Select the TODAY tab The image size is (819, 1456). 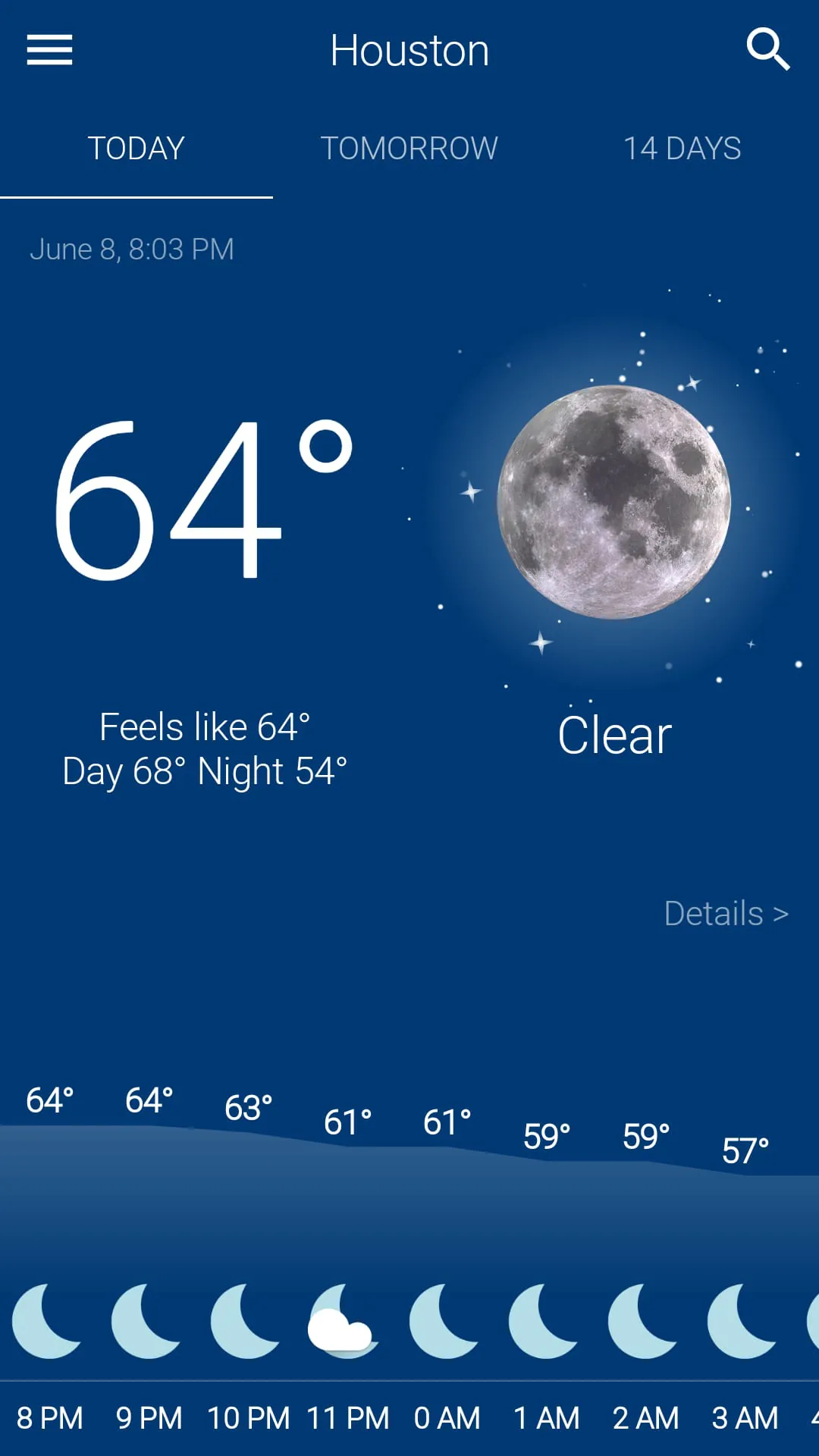click(x=135, y=149)
